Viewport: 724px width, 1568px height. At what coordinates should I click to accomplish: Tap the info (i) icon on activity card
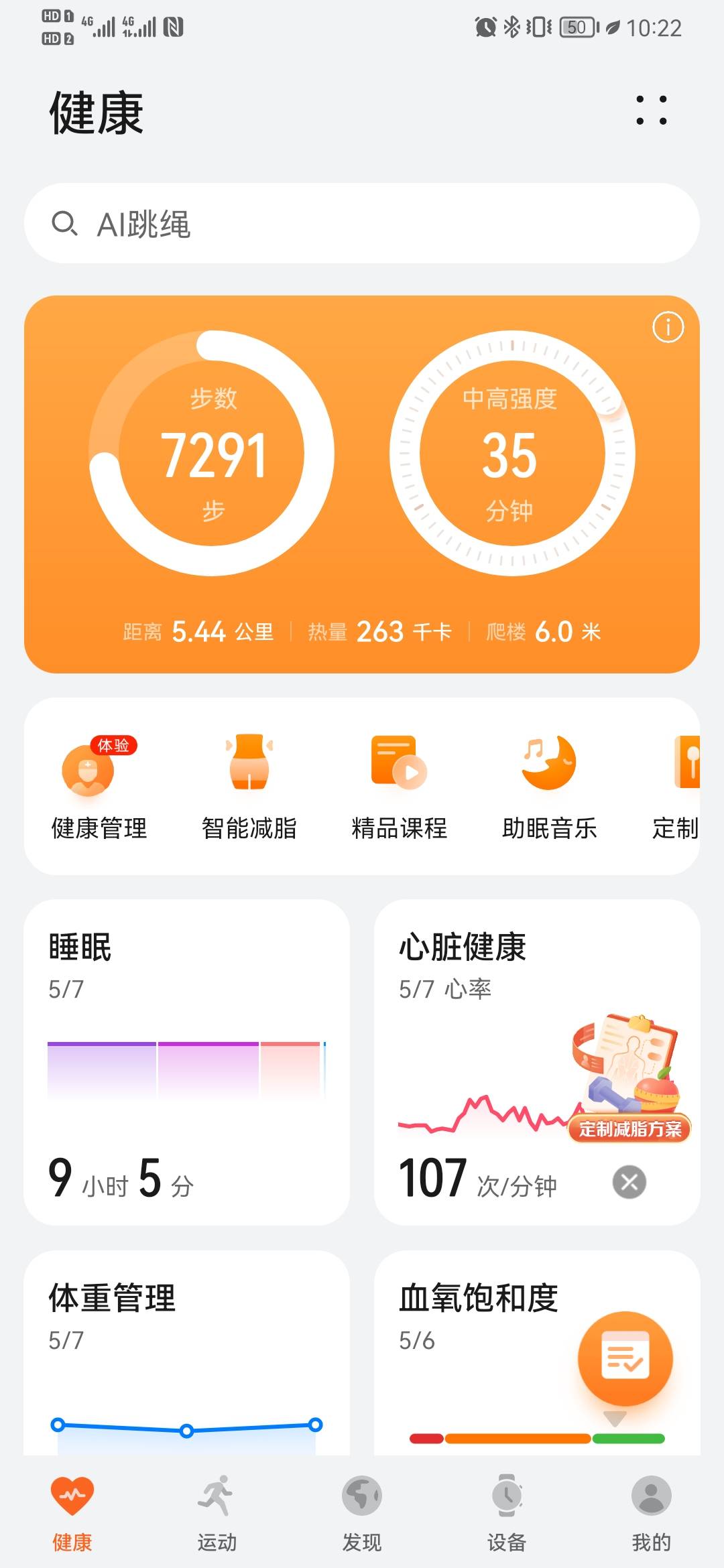coord(668,326)
